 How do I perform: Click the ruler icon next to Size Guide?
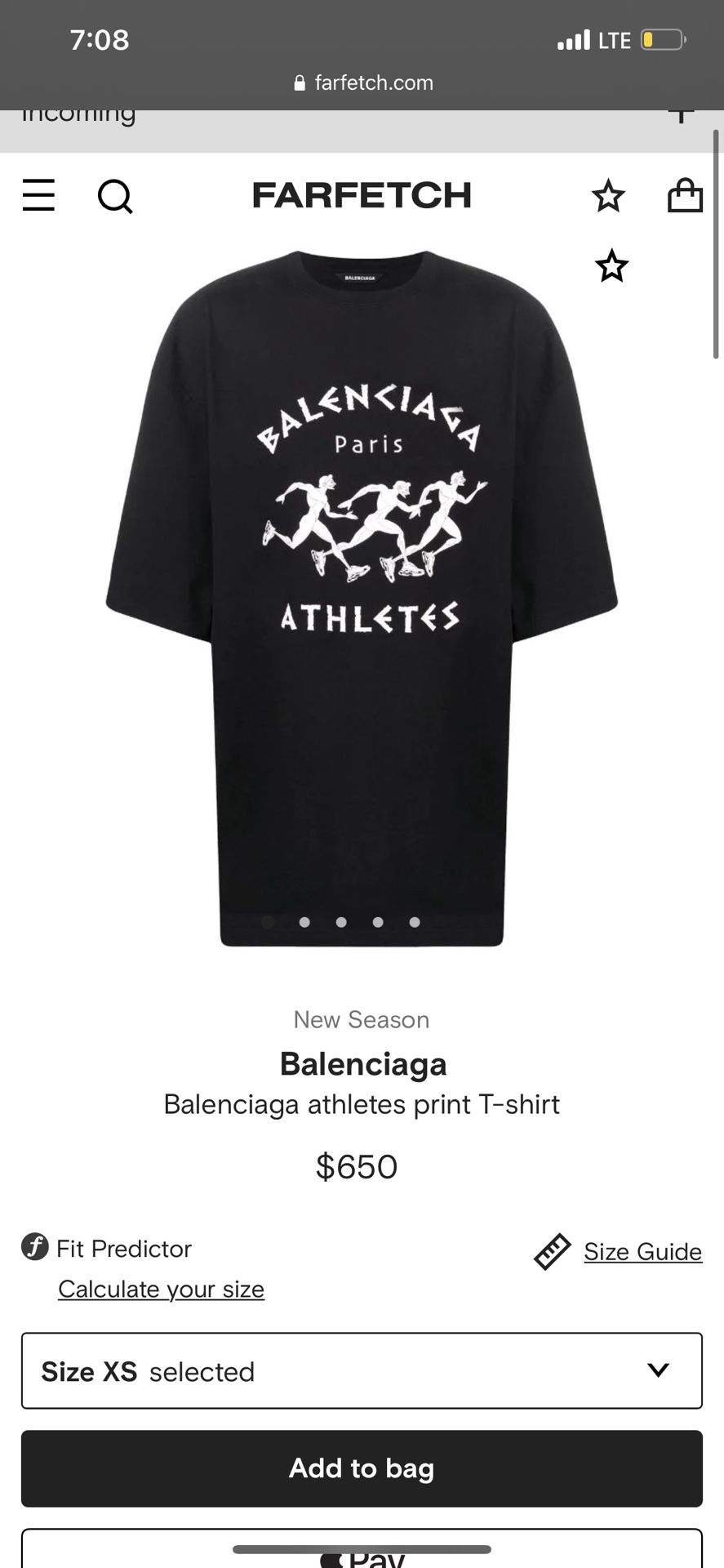pyautogui.click(x=552, y=1250)
